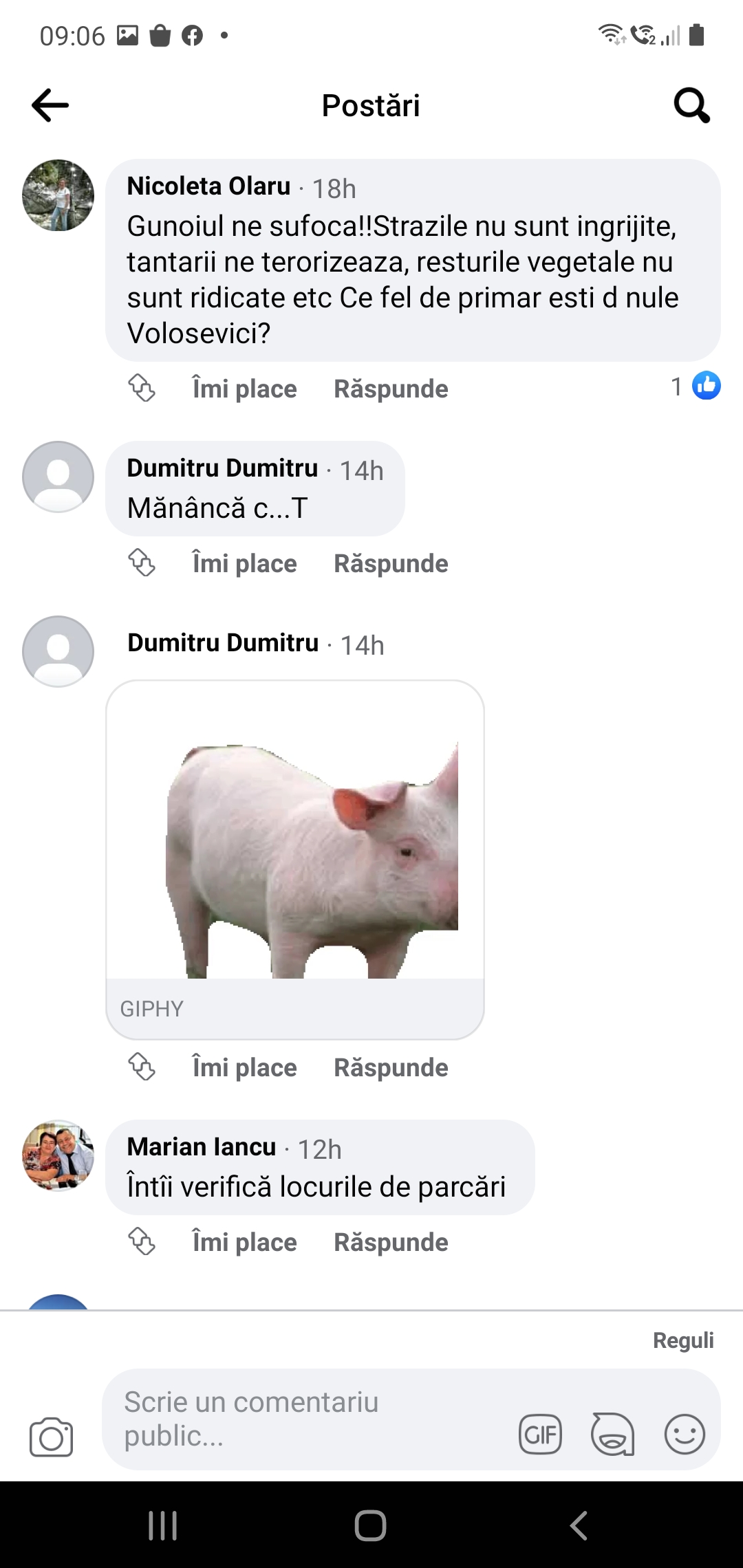743x1568 pixels.
Task: Reply to Dumitru Dumitru's GIF comment
Action: click(x=391, y=1068)
